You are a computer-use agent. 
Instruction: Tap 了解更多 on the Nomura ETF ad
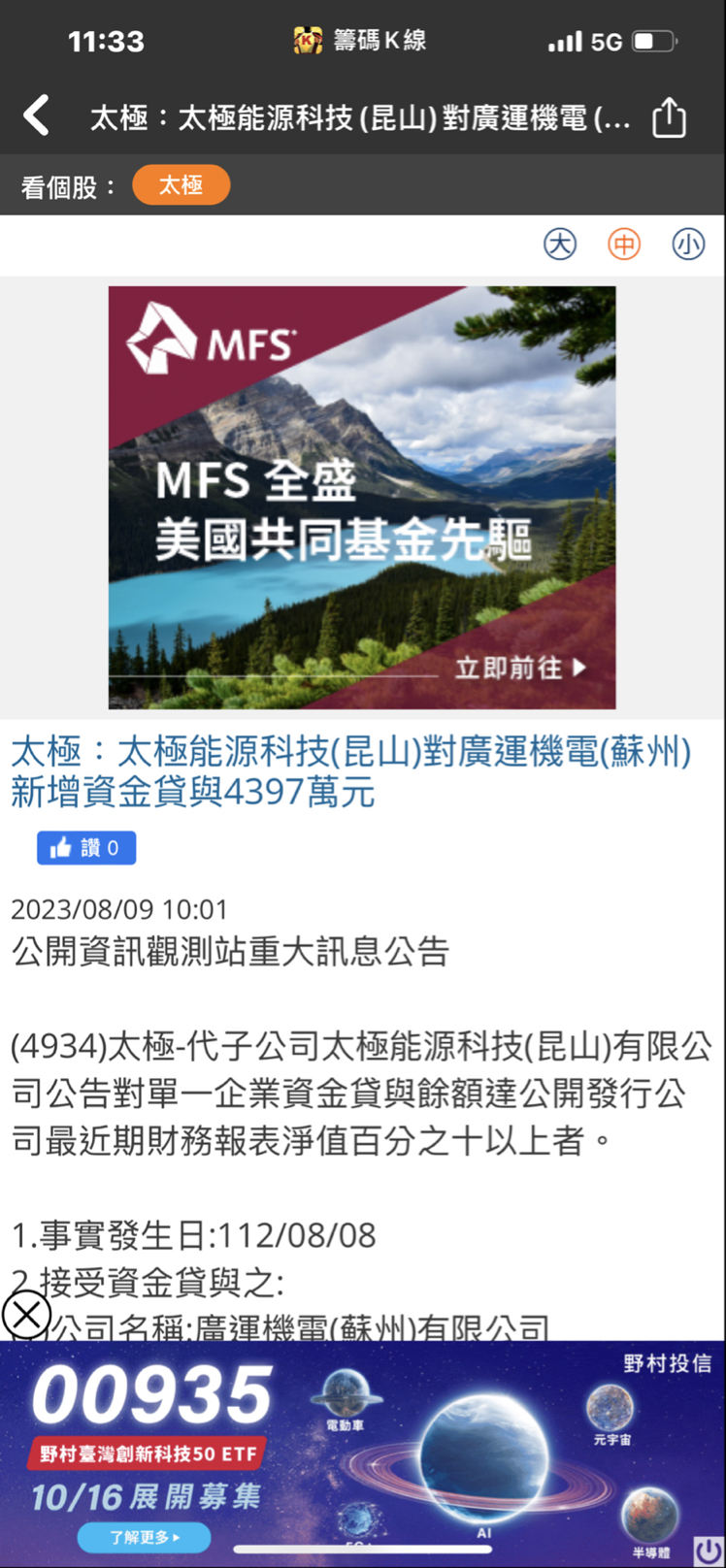(x=145, y=1537)
